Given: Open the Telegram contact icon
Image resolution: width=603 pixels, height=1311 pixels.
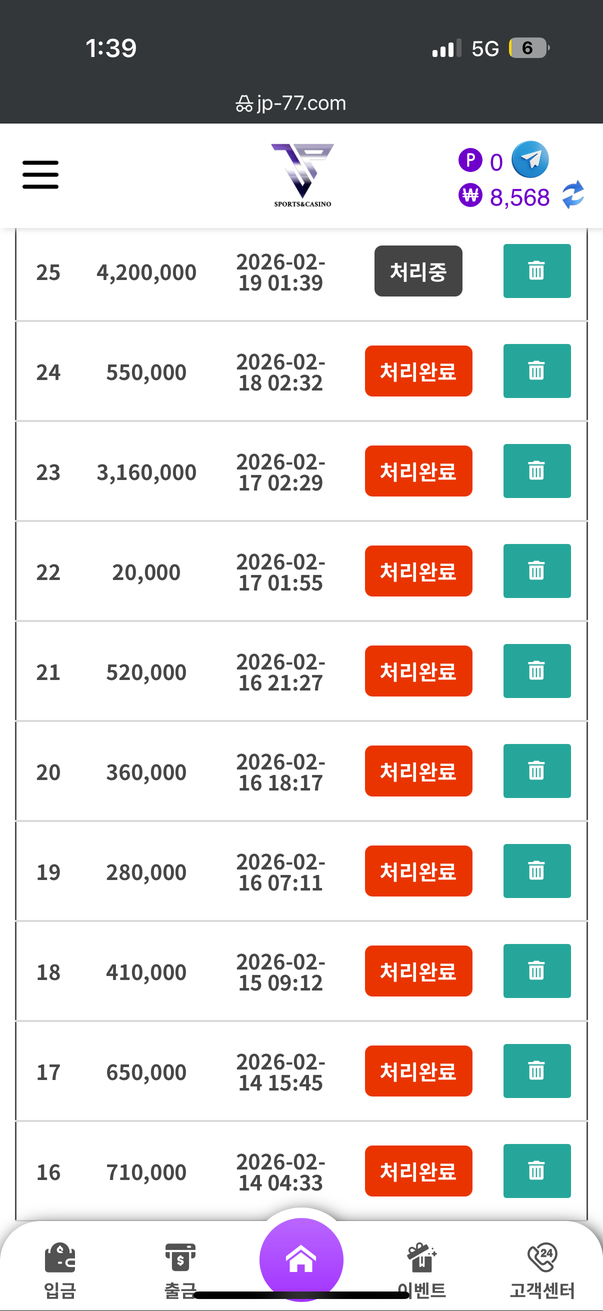Looking at the screenshot, I should pos(530,159).
